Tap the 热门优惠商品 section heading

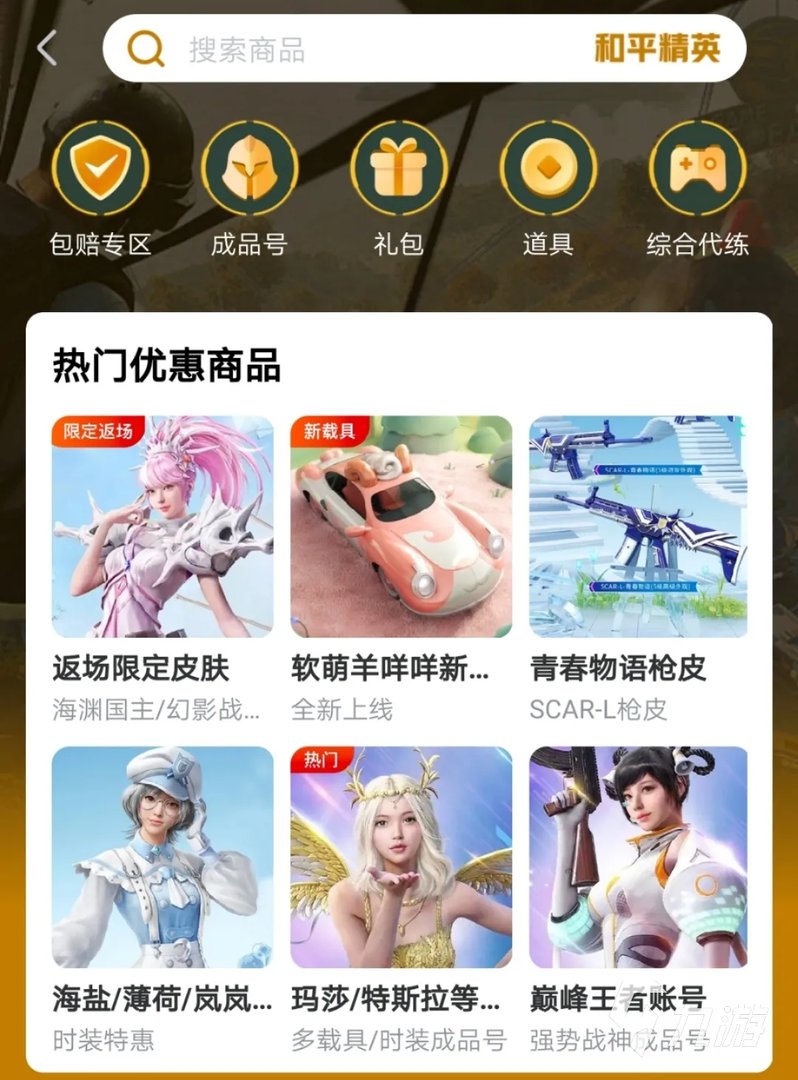pos(165,367)
